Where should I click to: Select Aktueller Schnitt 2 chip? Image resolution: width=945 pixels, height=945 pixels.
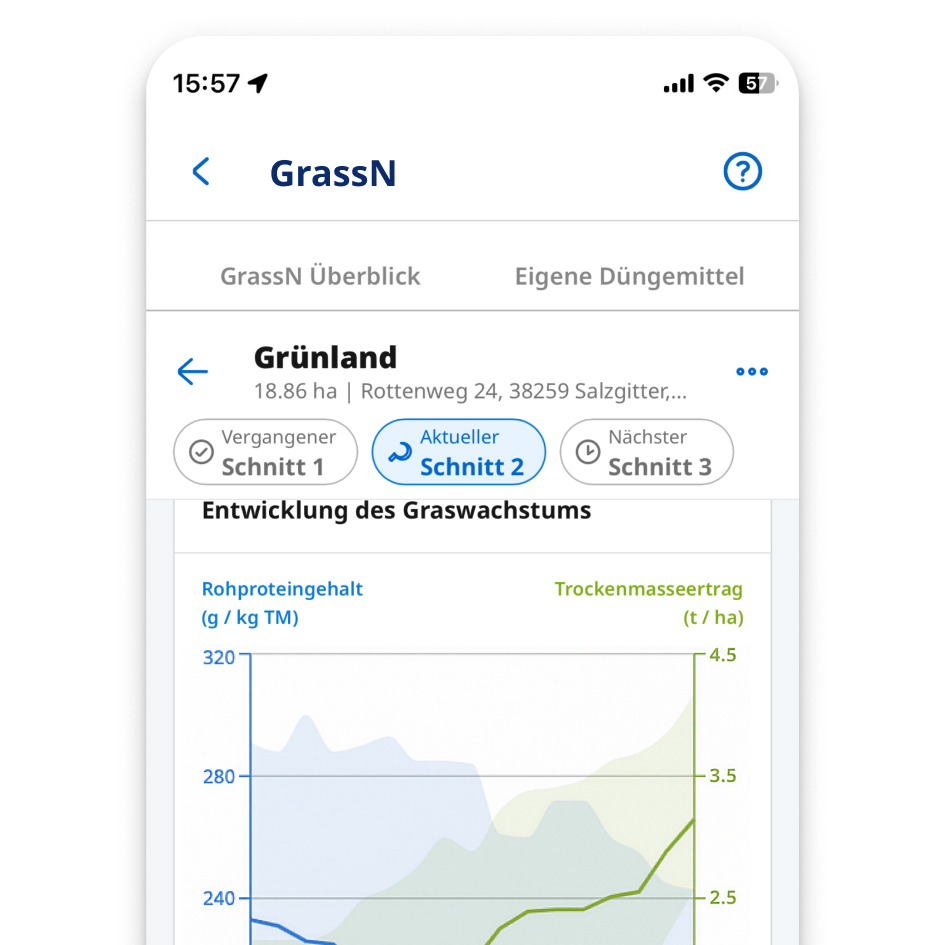[459, 452]
